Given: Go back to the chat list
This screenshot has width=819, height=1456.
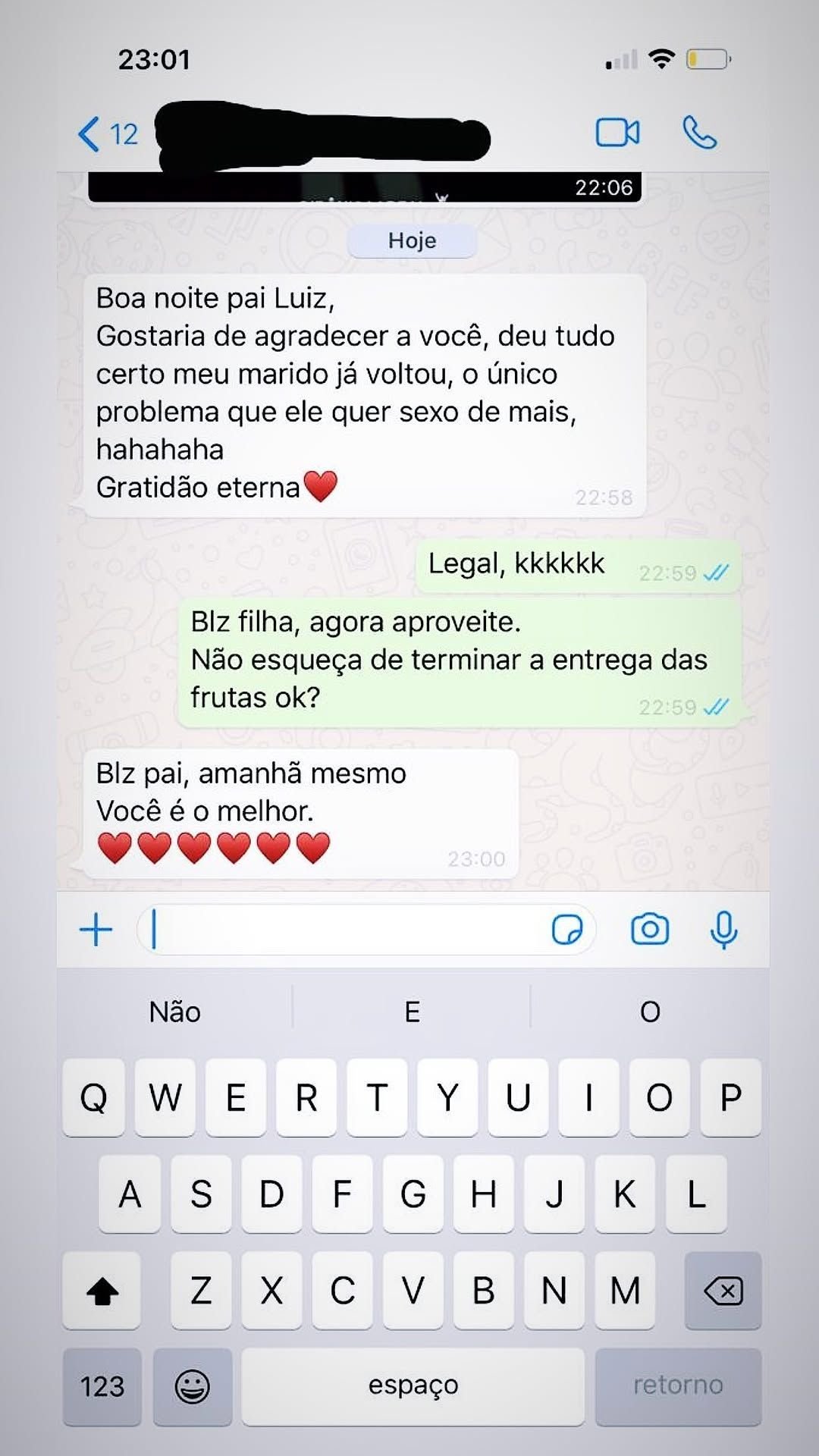Looking at the screenshot, I should [x=108, y=134].
